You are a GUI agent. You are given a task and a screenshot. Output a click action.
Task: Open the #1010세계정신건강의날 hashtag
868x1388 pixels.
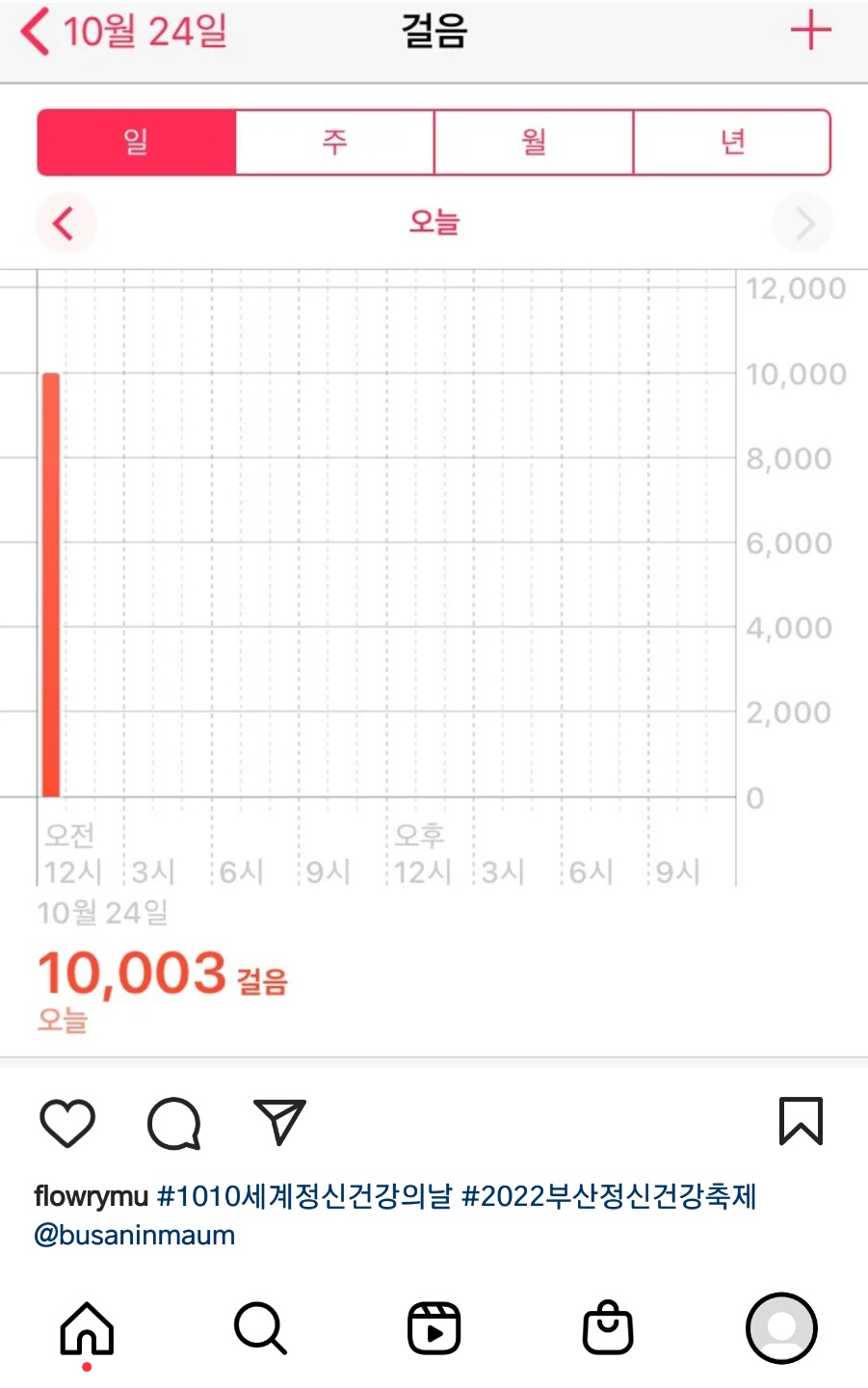click(x=304, y=1196)
